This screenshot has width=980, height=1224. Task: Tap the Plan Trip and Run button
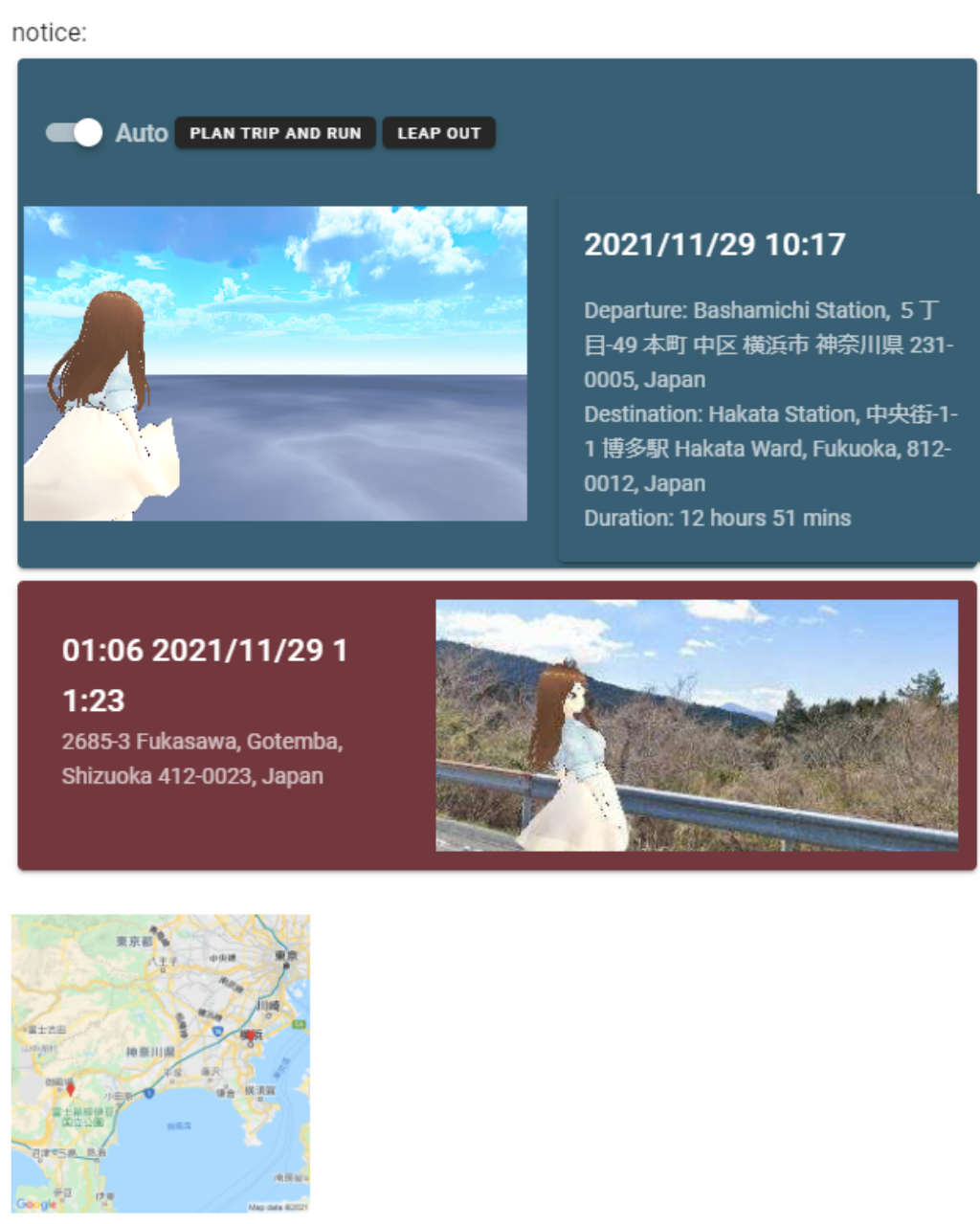[x=275, y=133]
